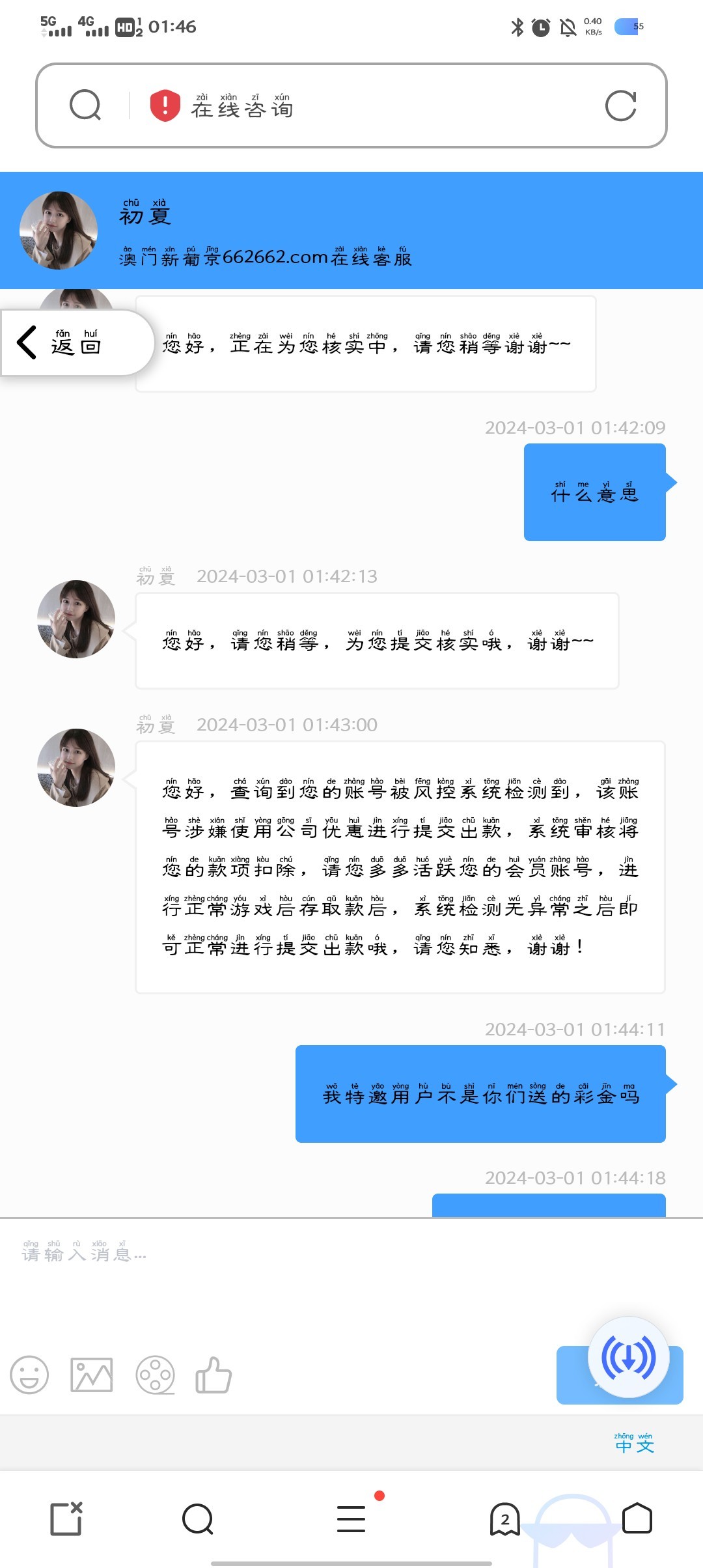Open the browser tabs showing 2
703x1568 pixels.
[x=505, y=1519]
